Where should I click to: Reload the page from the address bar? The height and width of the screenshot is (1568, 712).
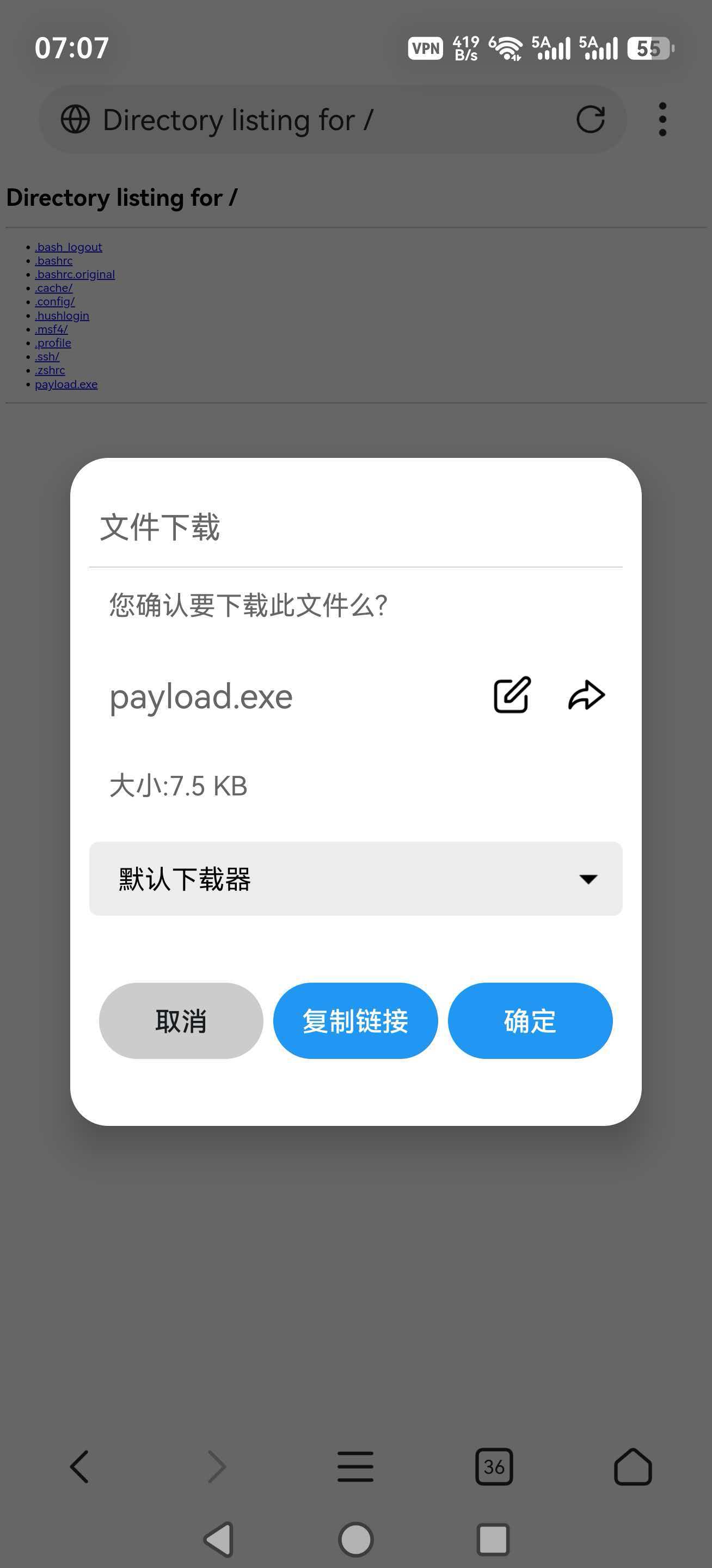tap(590, 119)
